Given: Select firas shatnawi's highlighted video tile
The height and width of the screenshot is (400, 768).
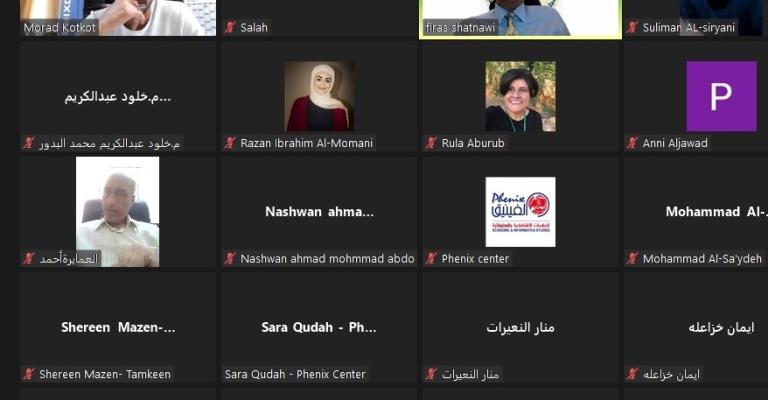Looking at the screenshot, I should 520,15.
